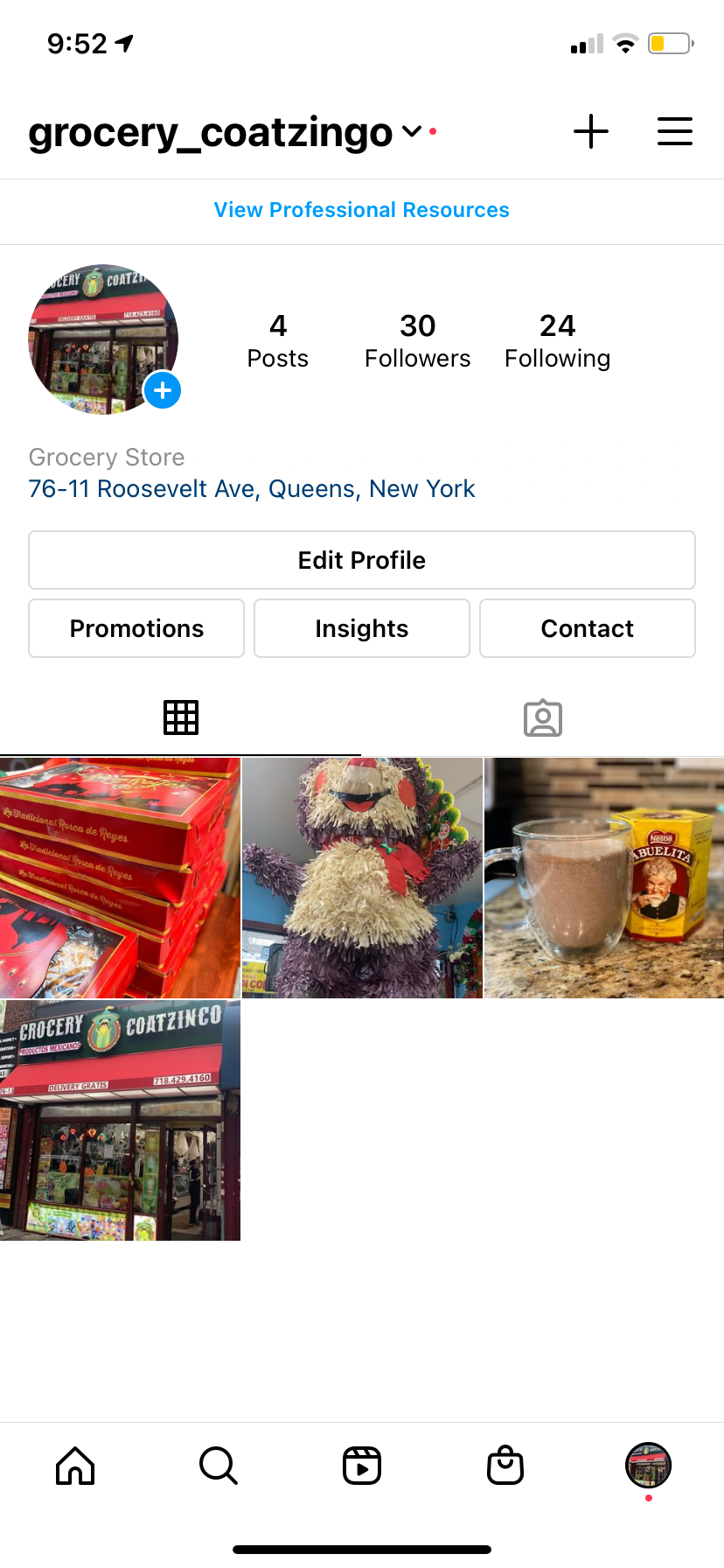Open View Professional Resources link
This screenshot has width=724, height=1568.
(x=361, y=210)
